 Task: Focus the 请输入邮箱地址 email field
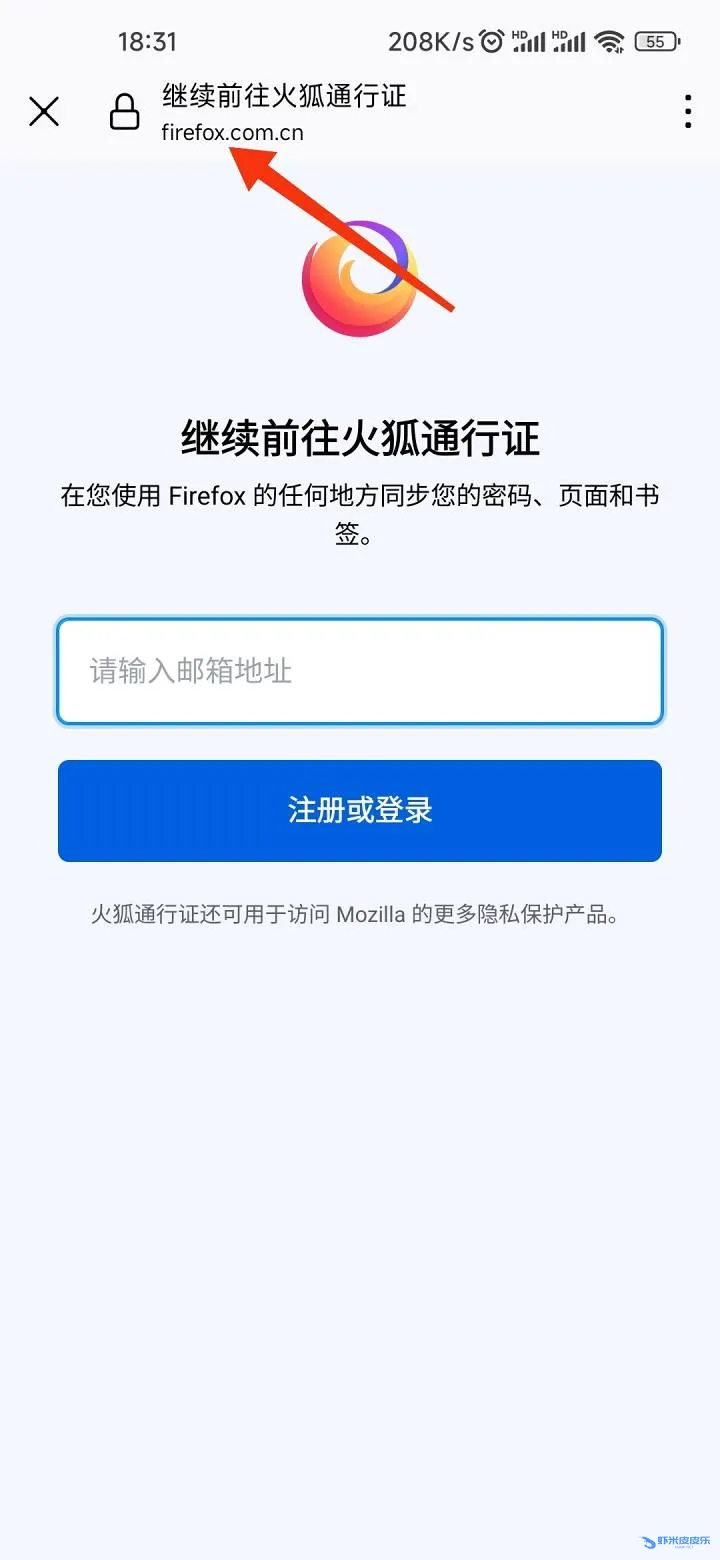click(360, 671)
